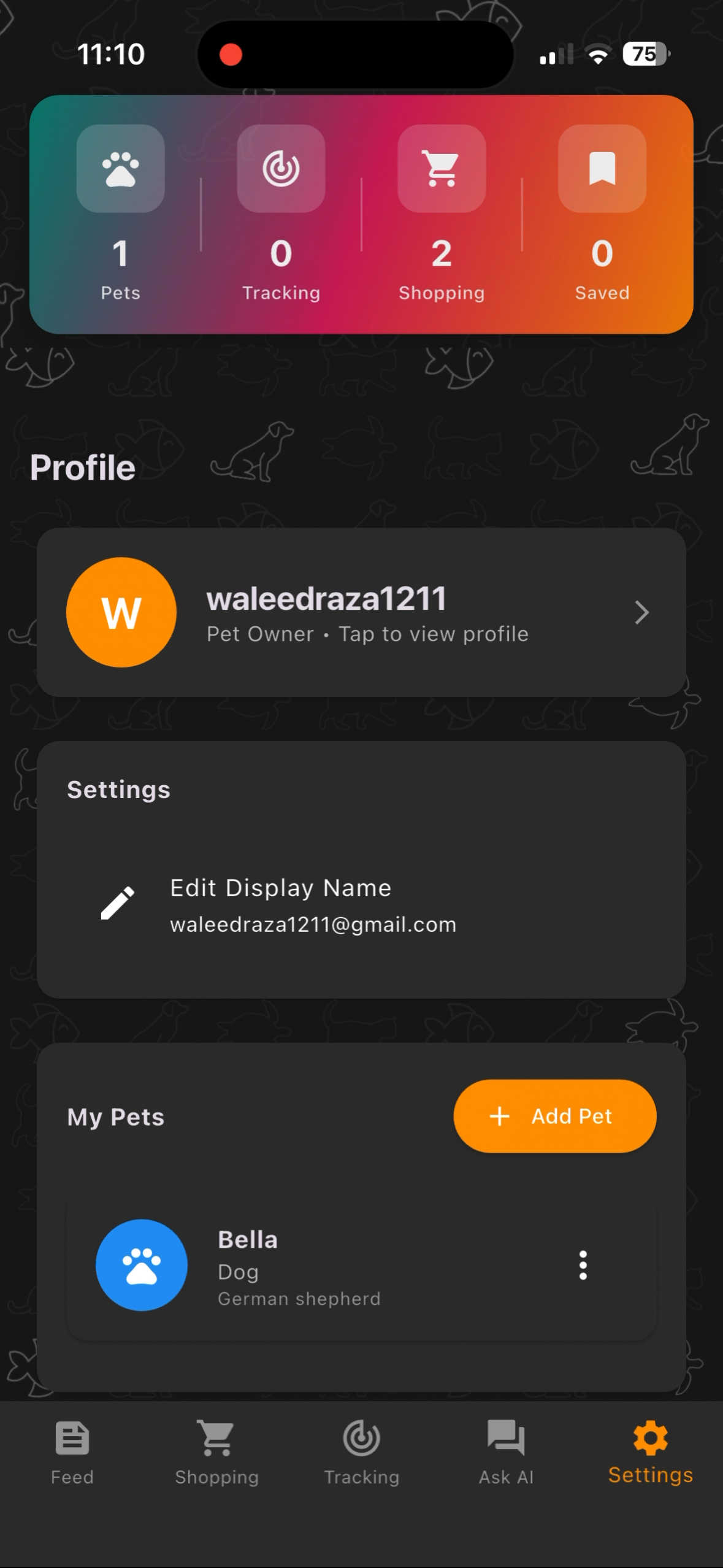Select the Settings tab
The height and width of the screenshot is (1568, 723).
pyautogui.click(x=650, y=1451)
